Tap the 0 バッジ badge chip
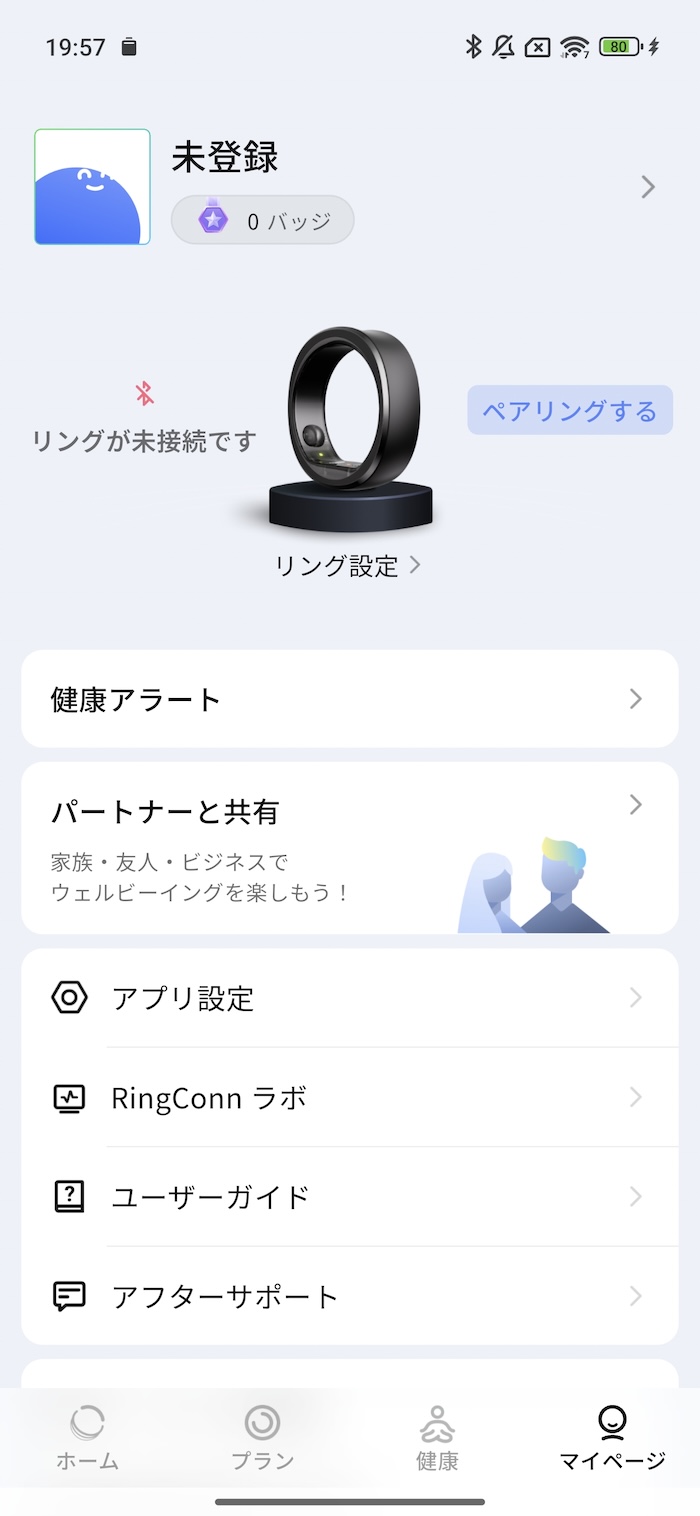 263,220
